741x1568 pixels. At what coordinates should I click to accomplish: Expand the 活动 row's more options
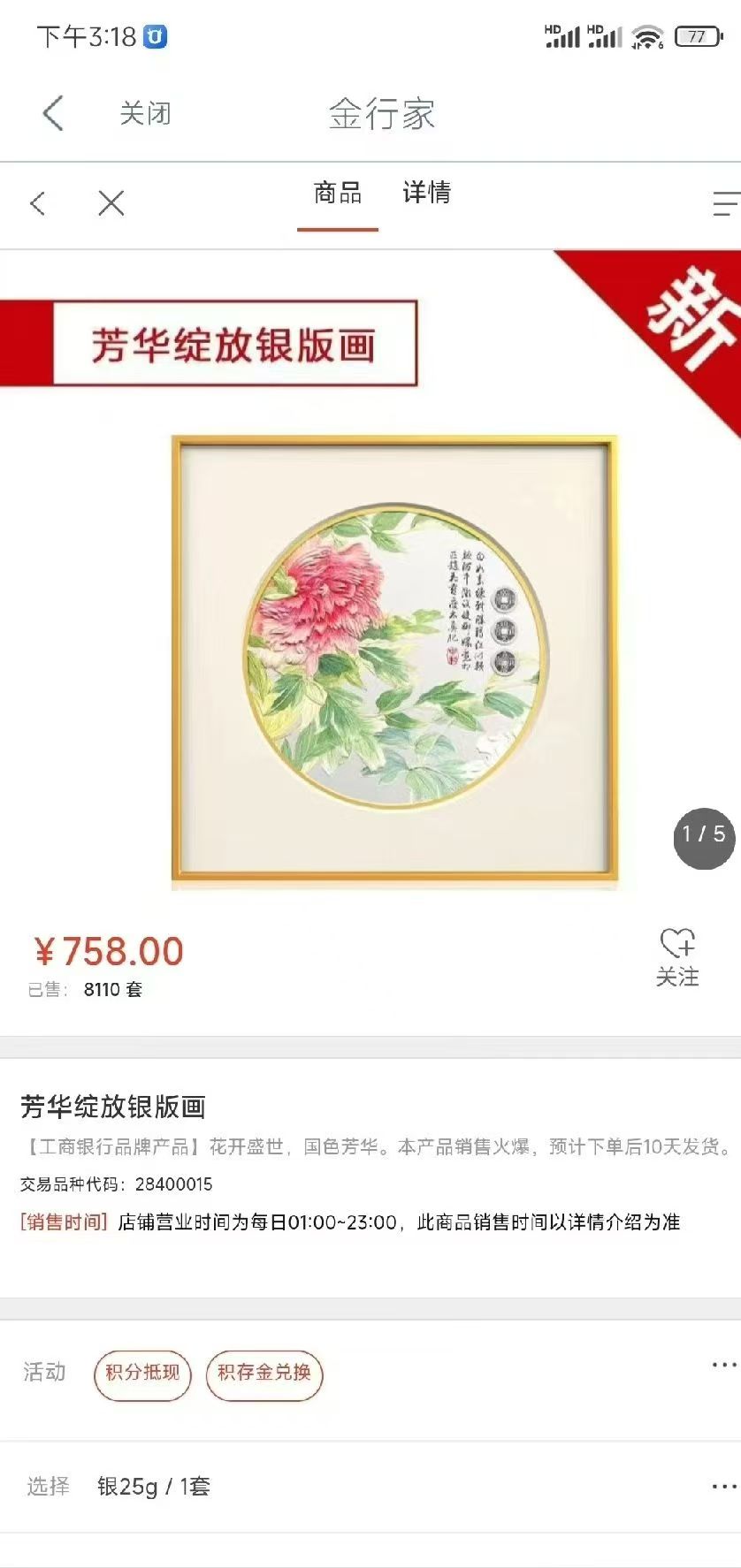pyautogui.click(x=722, y=1365)
